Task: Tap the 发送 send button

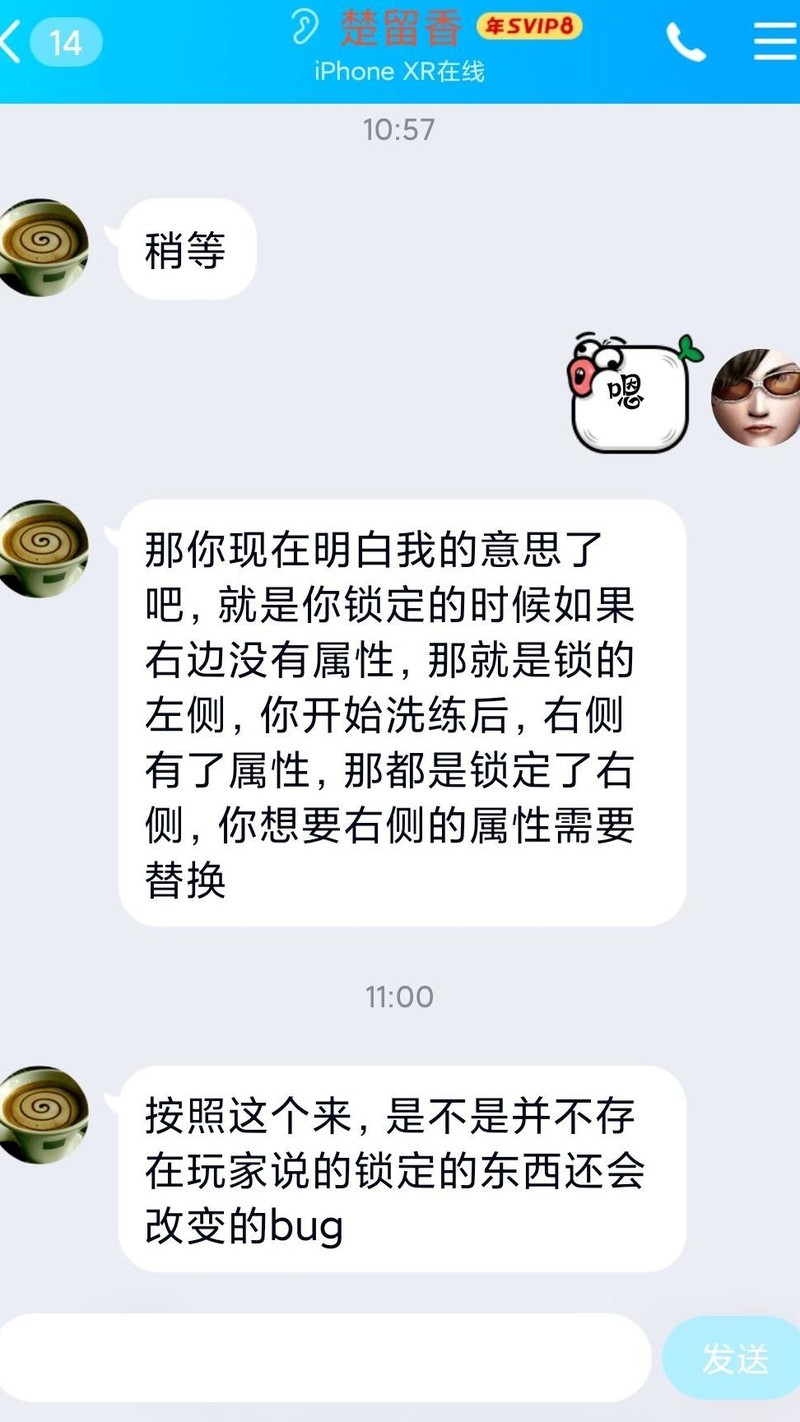Action: [x=734, y=1358]
